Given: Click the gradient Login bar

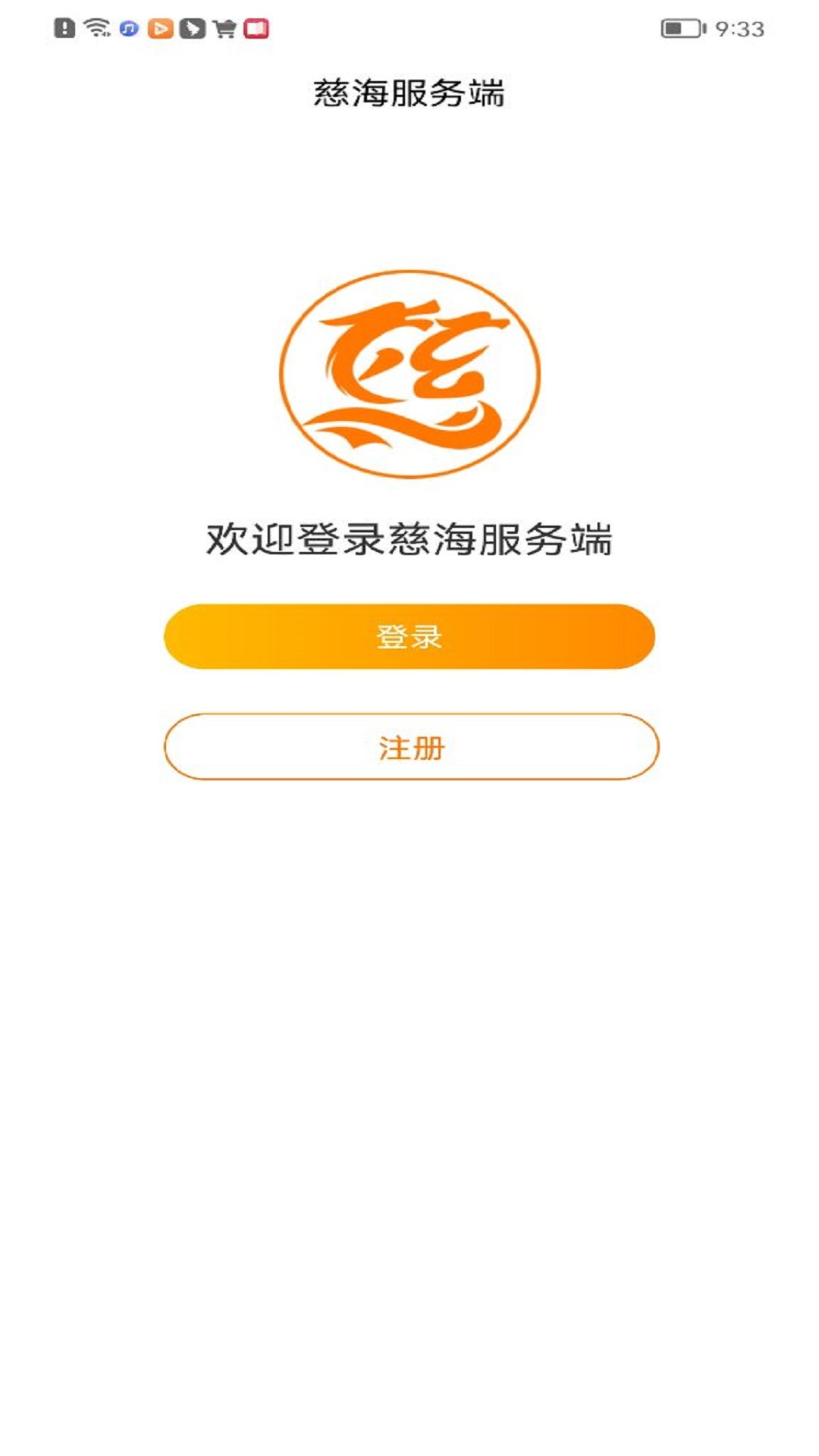Looking at the screenshot, I should pos(409,638).
